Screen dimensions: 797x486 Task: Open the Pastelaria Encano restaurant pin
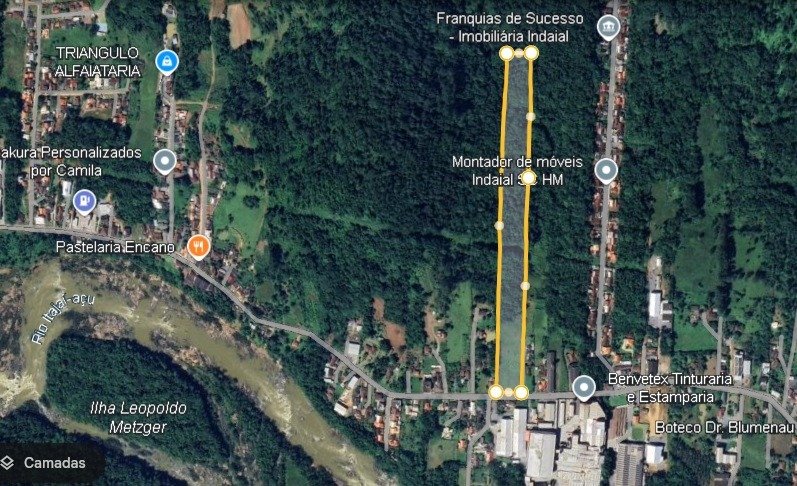(x=198, y=245)
